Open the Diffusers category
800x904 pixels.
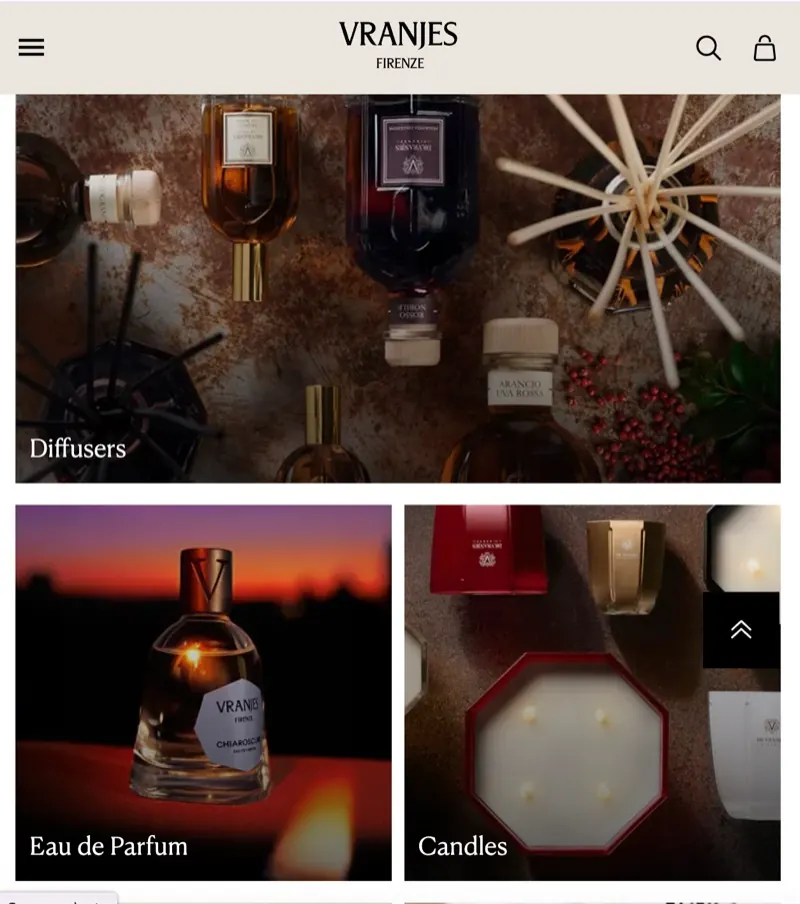pos(398,290)
